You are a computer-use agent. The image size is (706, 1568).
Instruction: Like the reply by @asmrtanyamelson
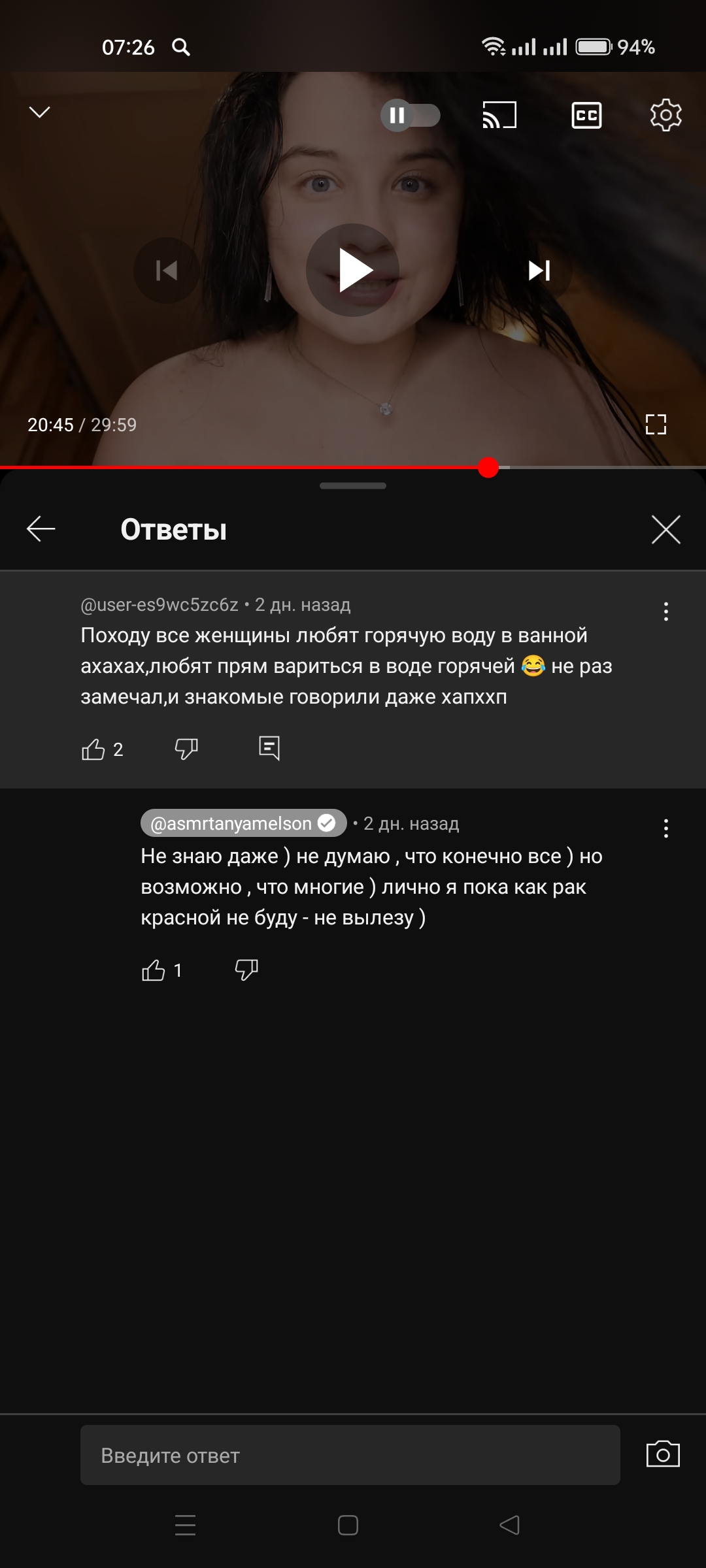[154, 970]
